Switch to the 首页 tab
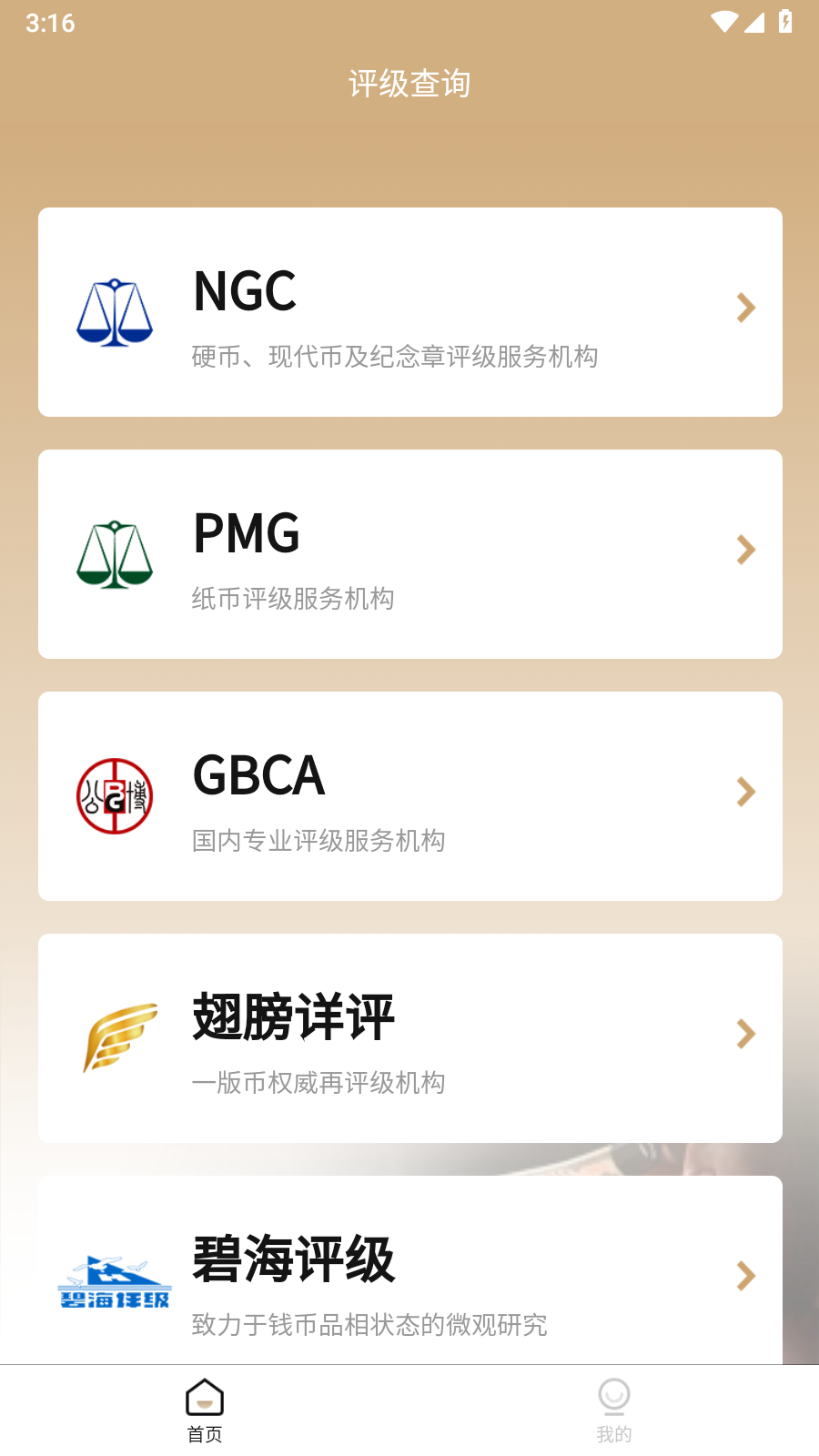 [205, 1409]
